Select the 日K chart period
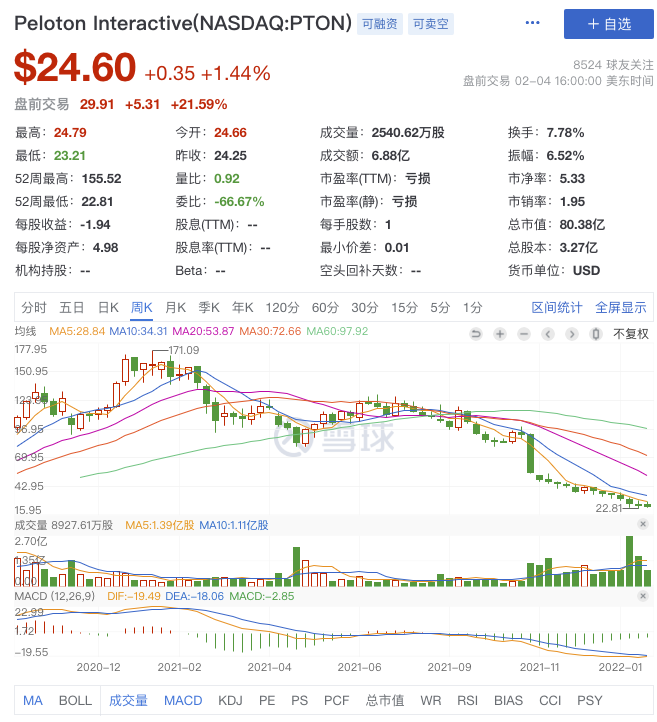This screenshot has width=657, height=722. [x=107, y=307]
